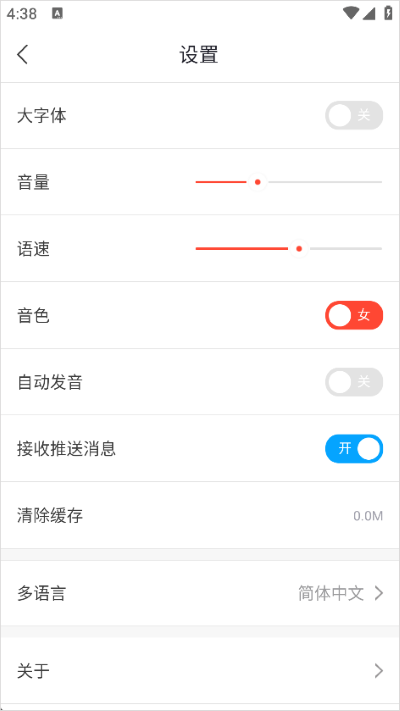Go back from the 设置 screen
The width and height of the screenshot is (400, 711).
pos(23,54)
